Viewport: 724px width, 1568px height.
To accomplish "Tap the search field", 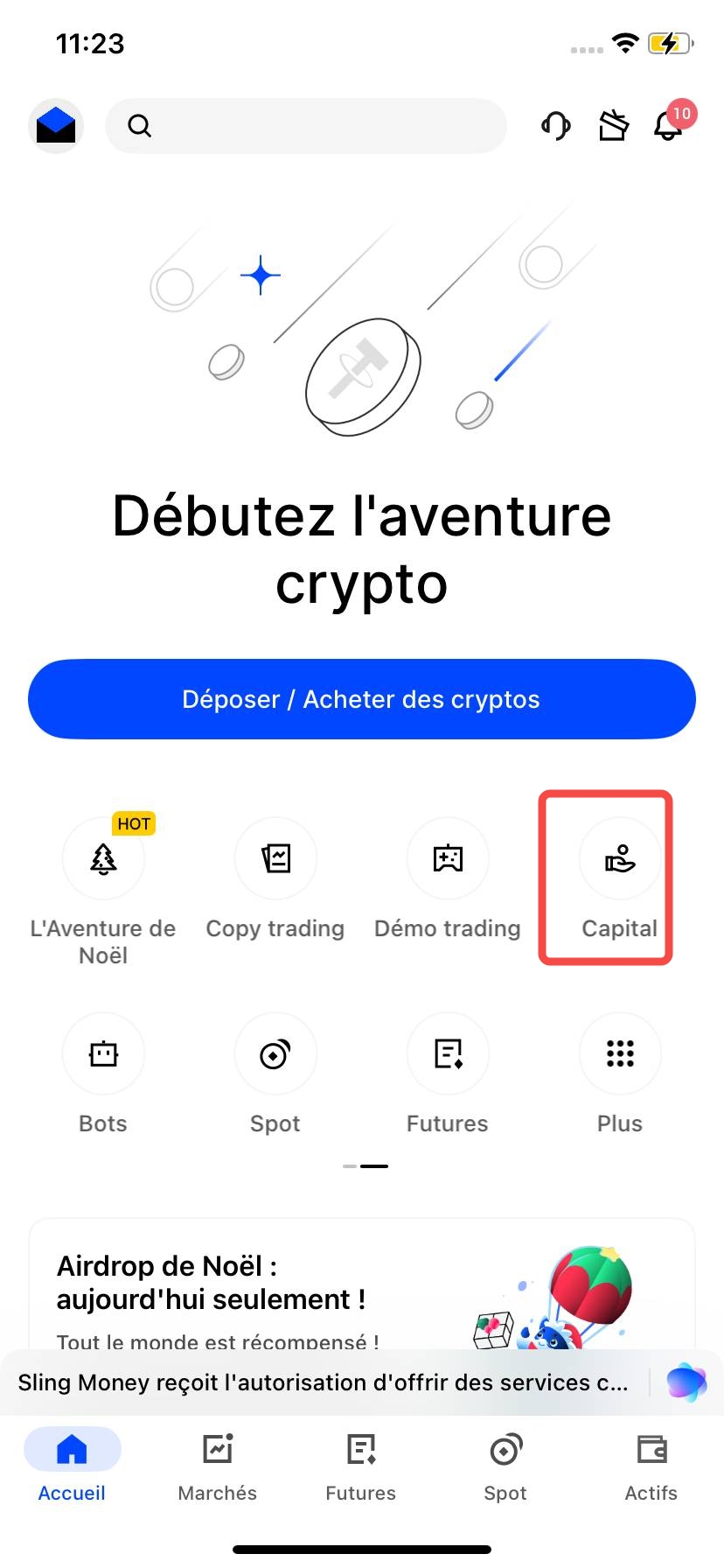I will click(306, 126).
